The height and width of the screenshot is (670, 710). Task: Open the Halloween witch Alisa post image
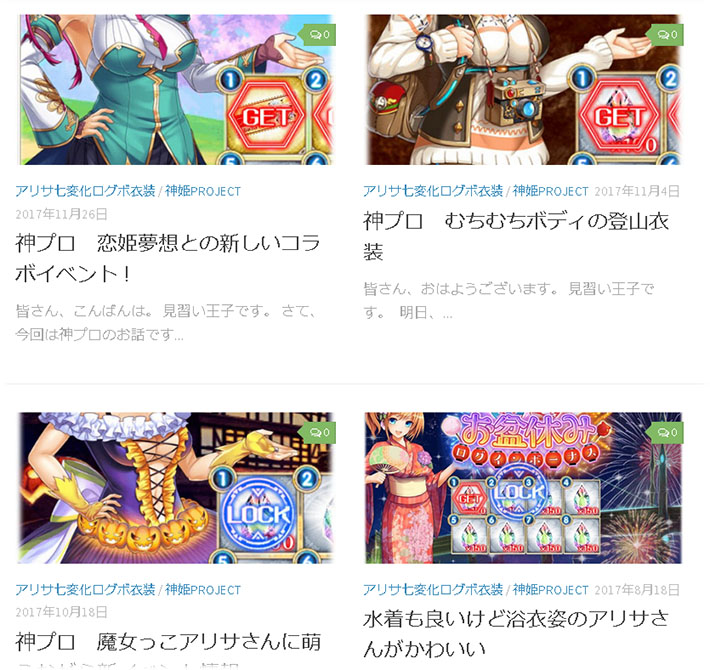click(x=175, y=488)
